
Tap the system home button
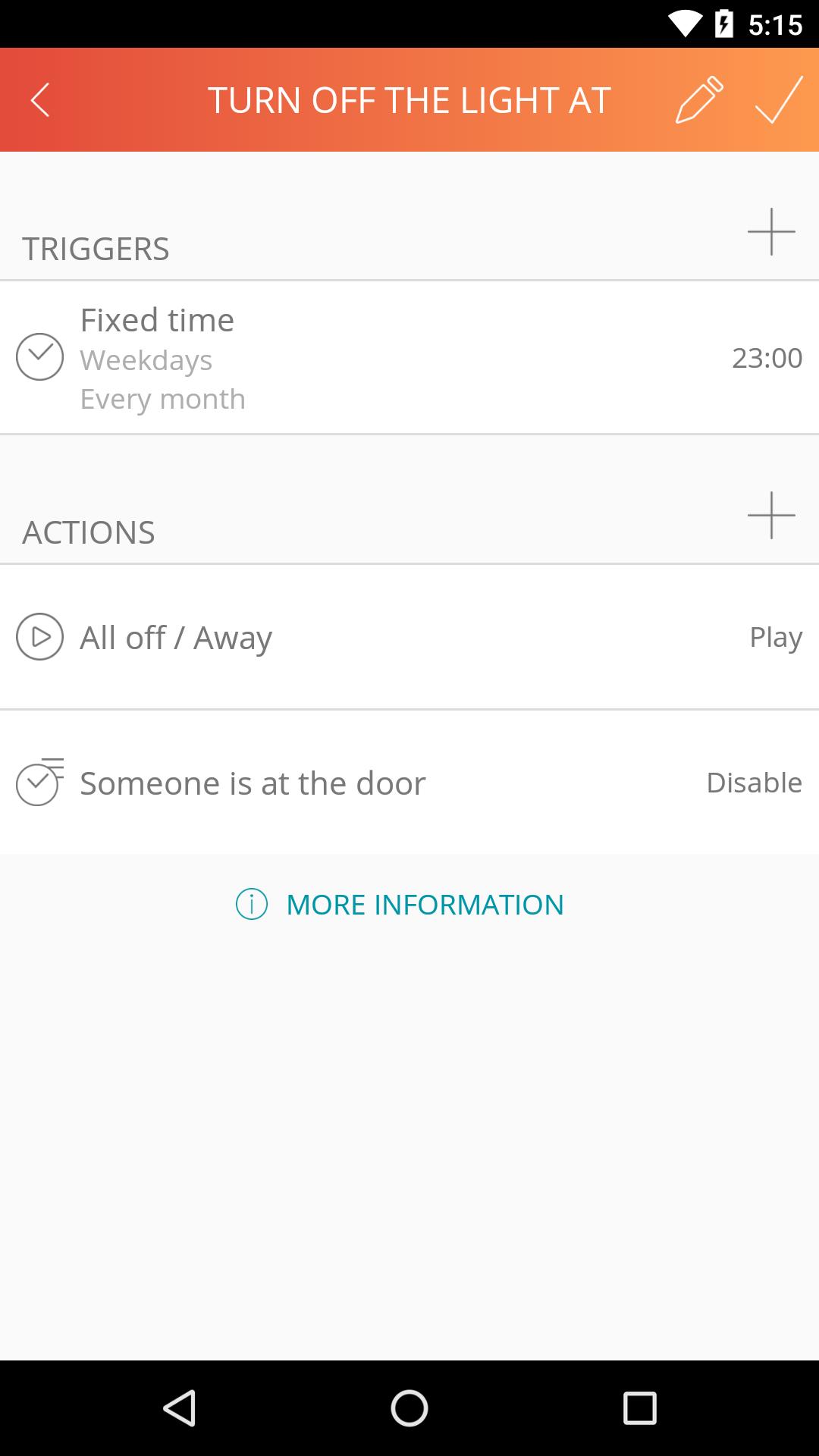coord(409,1408)
